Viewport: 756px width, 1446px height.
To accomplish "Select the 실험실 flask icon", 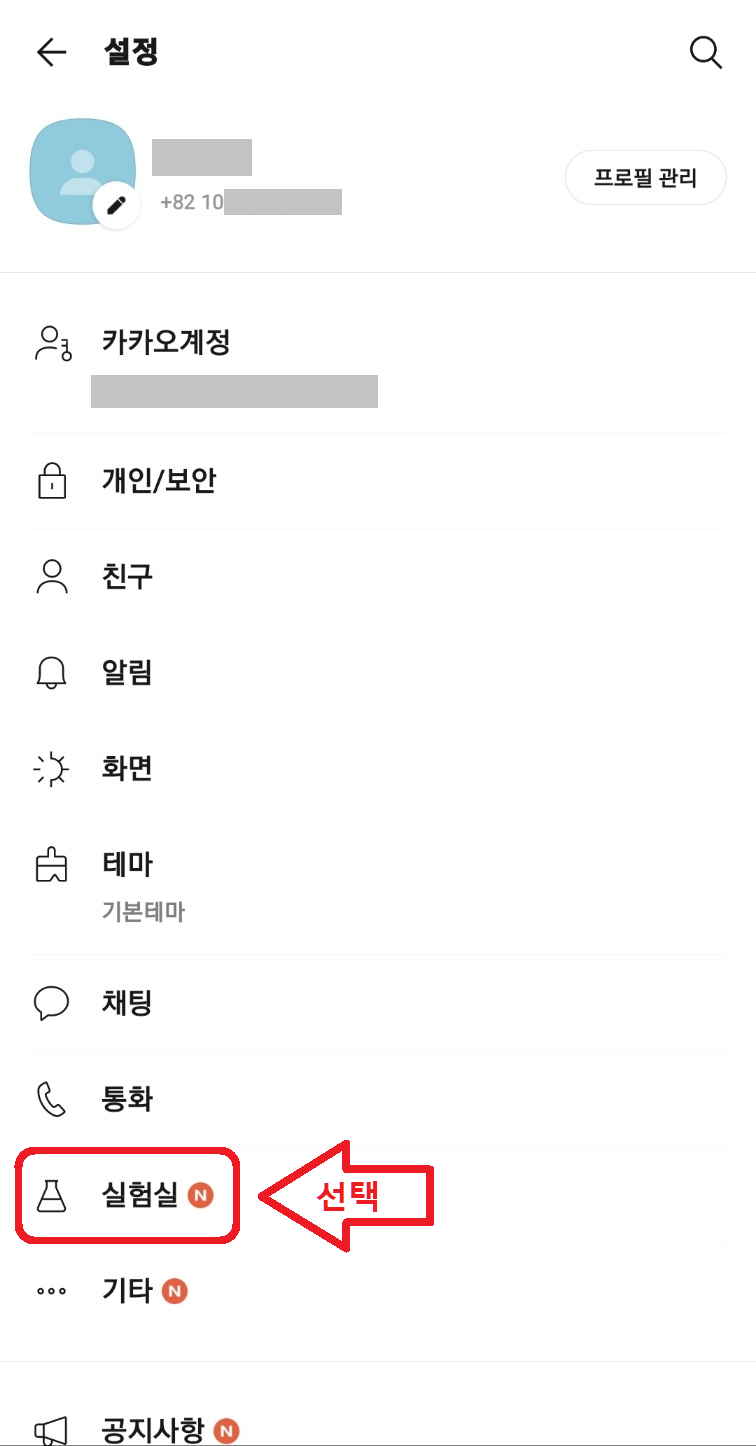I will coord(51,1194).
